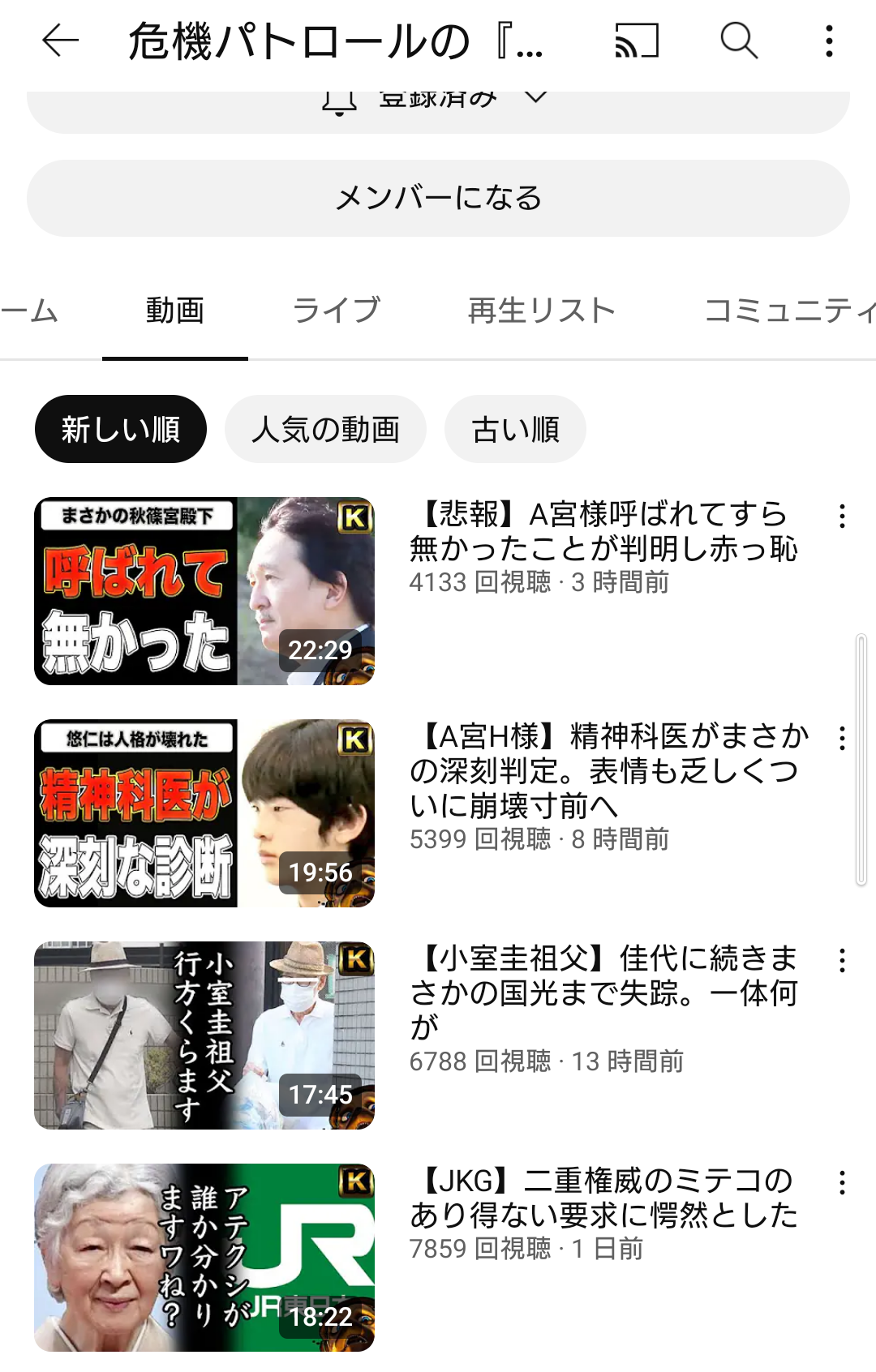Switch to the ライブ tab

(336, 311)
